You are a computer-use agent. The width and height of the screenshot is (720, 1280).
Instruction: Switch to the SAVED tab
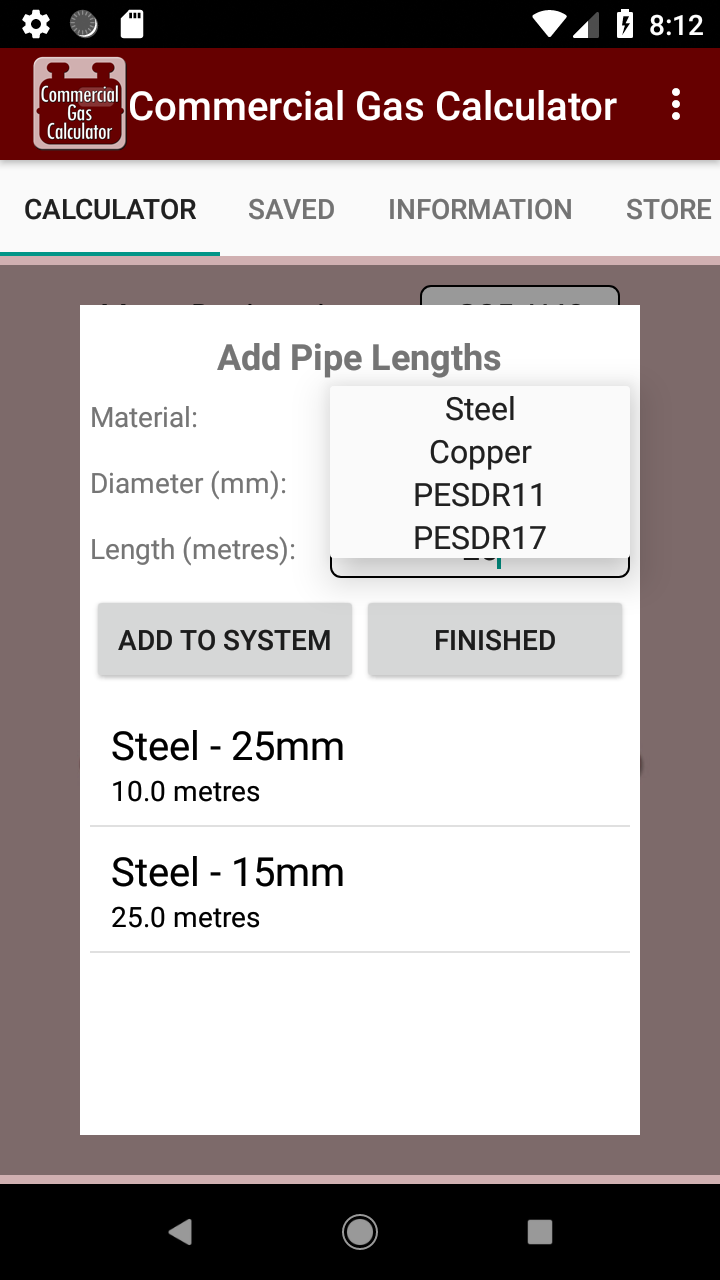[291, 209]
